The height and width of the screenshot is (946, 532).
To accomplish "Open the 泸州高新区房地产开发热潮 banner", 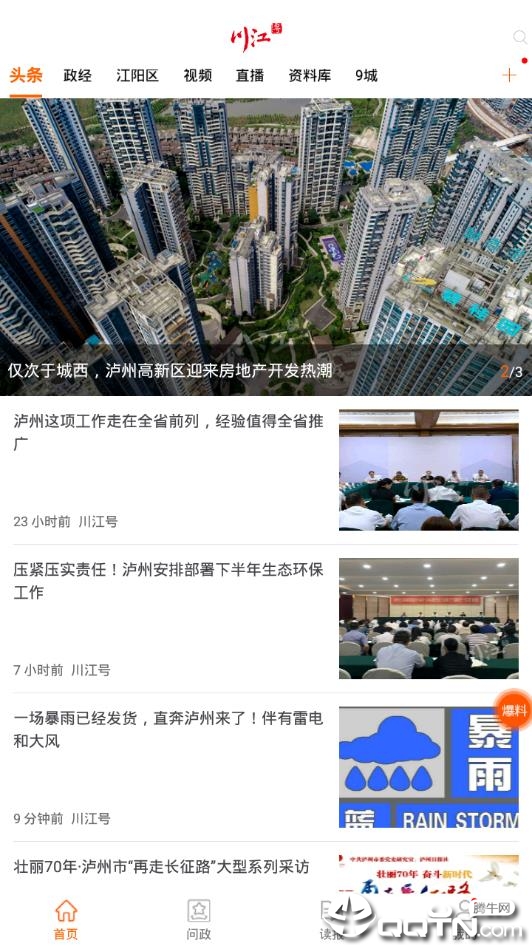I will coord(266,247).
